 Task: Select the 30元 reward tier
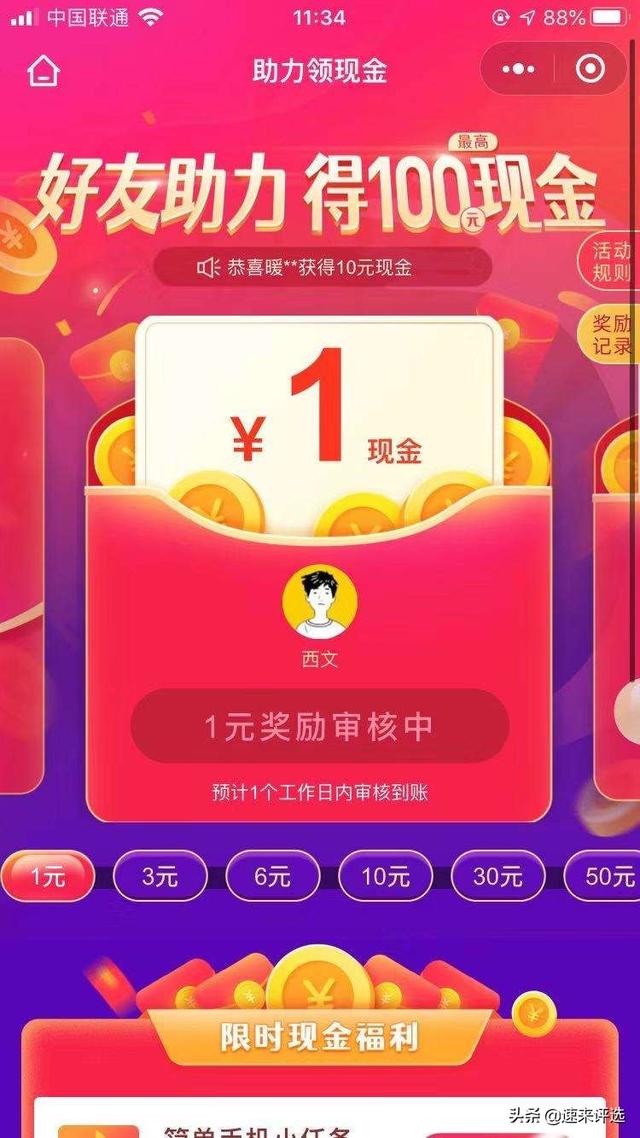click(497, 877)
